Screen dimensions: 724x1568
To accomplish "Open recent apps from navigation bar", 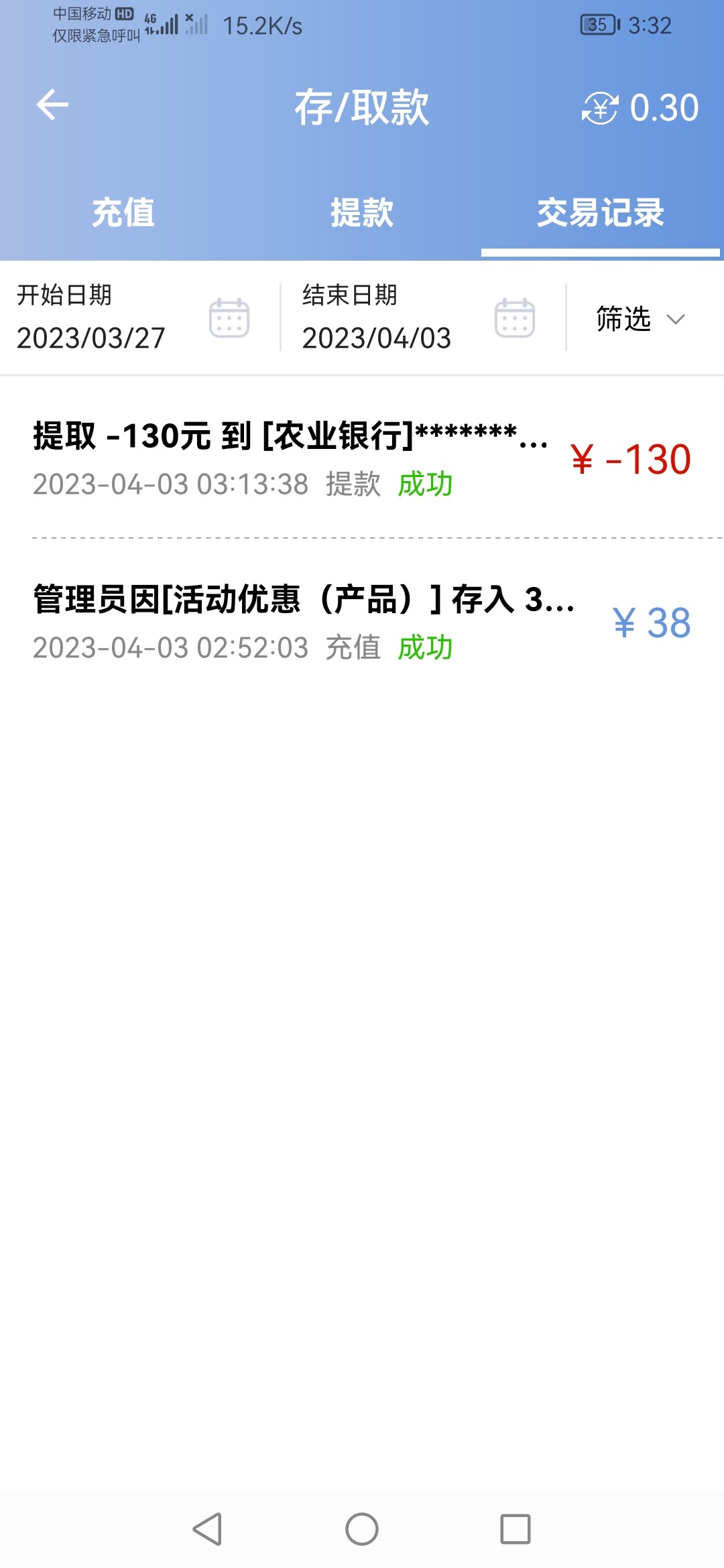I will [516, 1529].
